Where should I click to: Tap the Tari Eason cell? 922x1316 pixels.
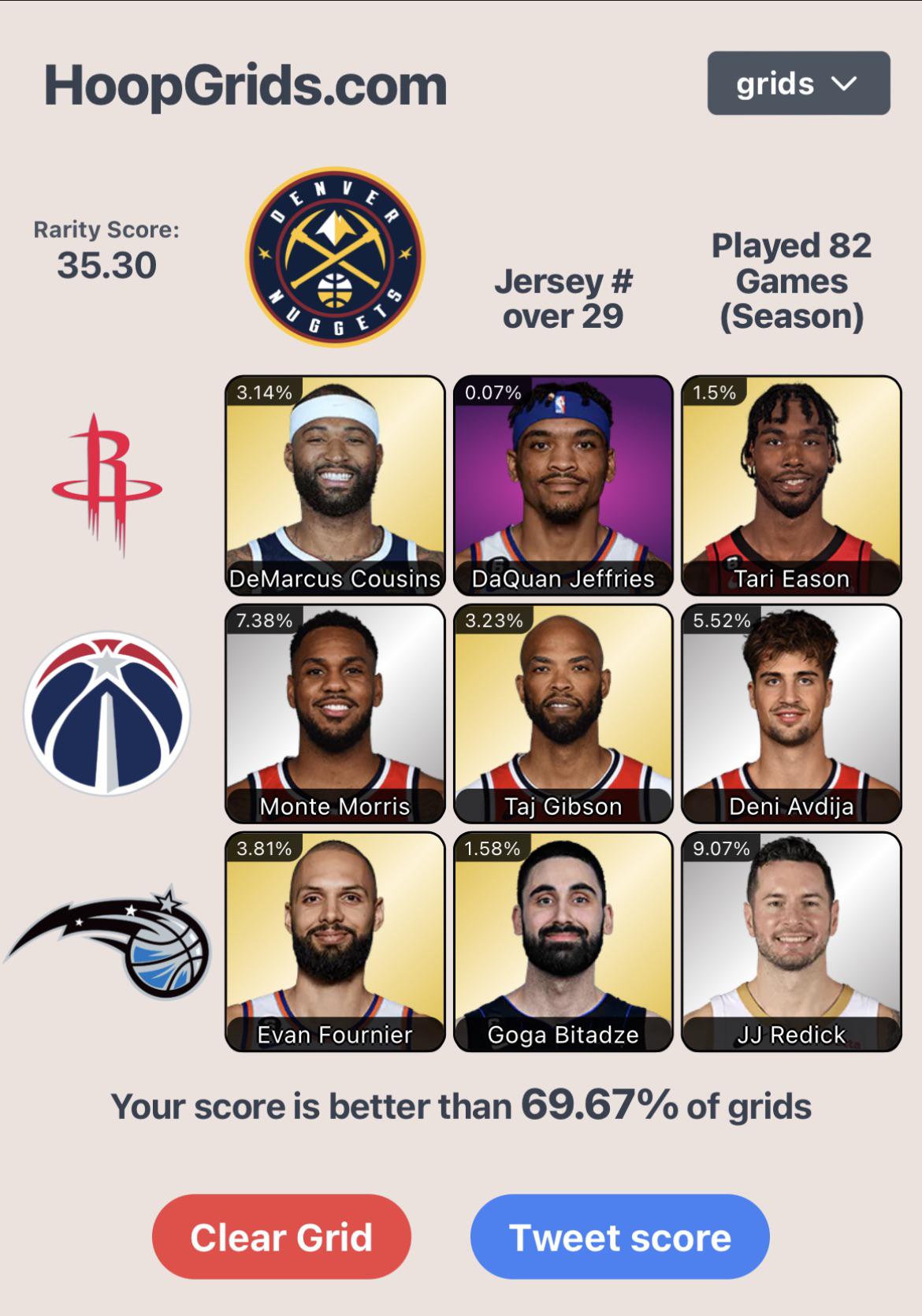point(791,485)
